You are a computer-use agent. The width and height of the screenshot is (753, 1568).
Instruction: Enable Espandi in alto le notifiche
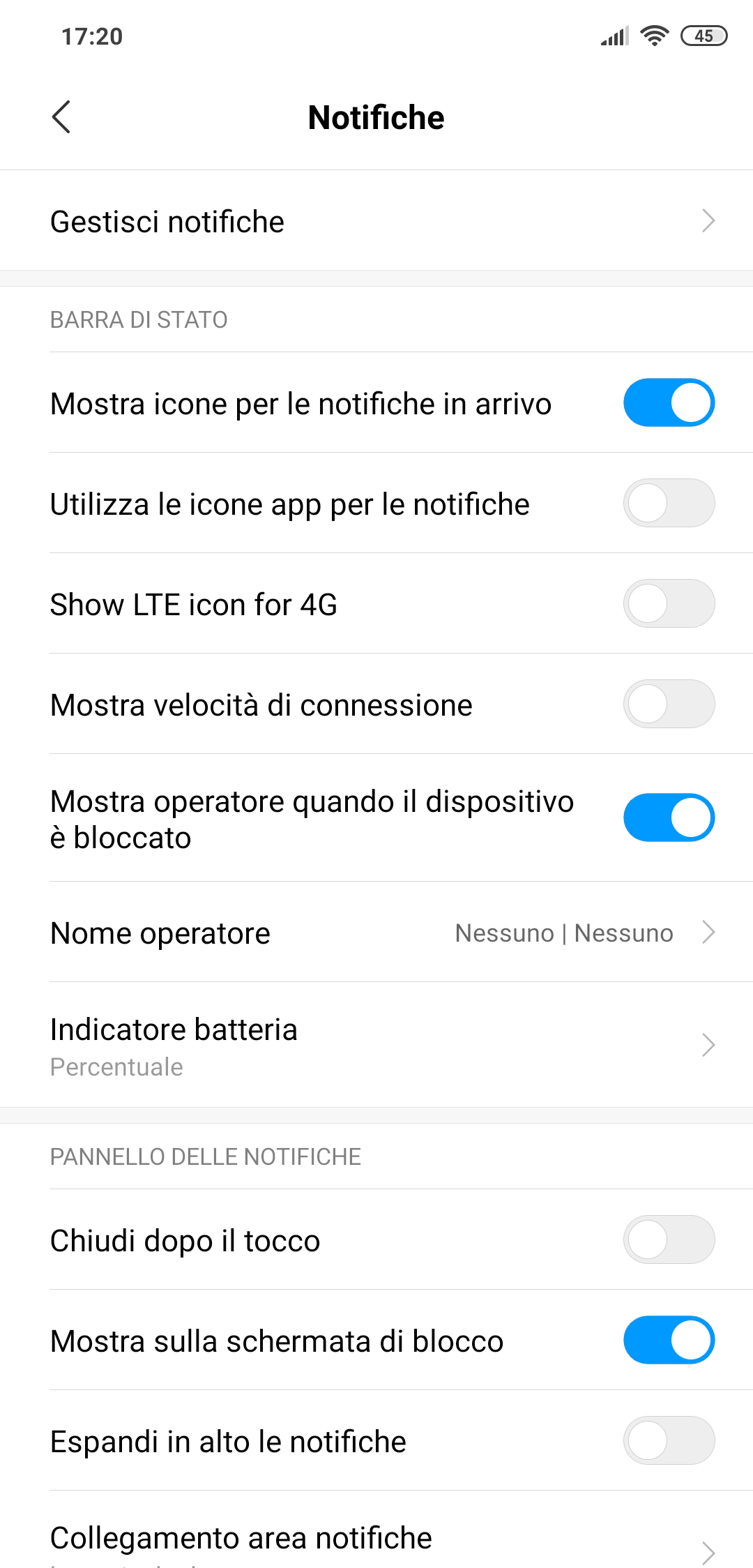[x=669, y=1440]
